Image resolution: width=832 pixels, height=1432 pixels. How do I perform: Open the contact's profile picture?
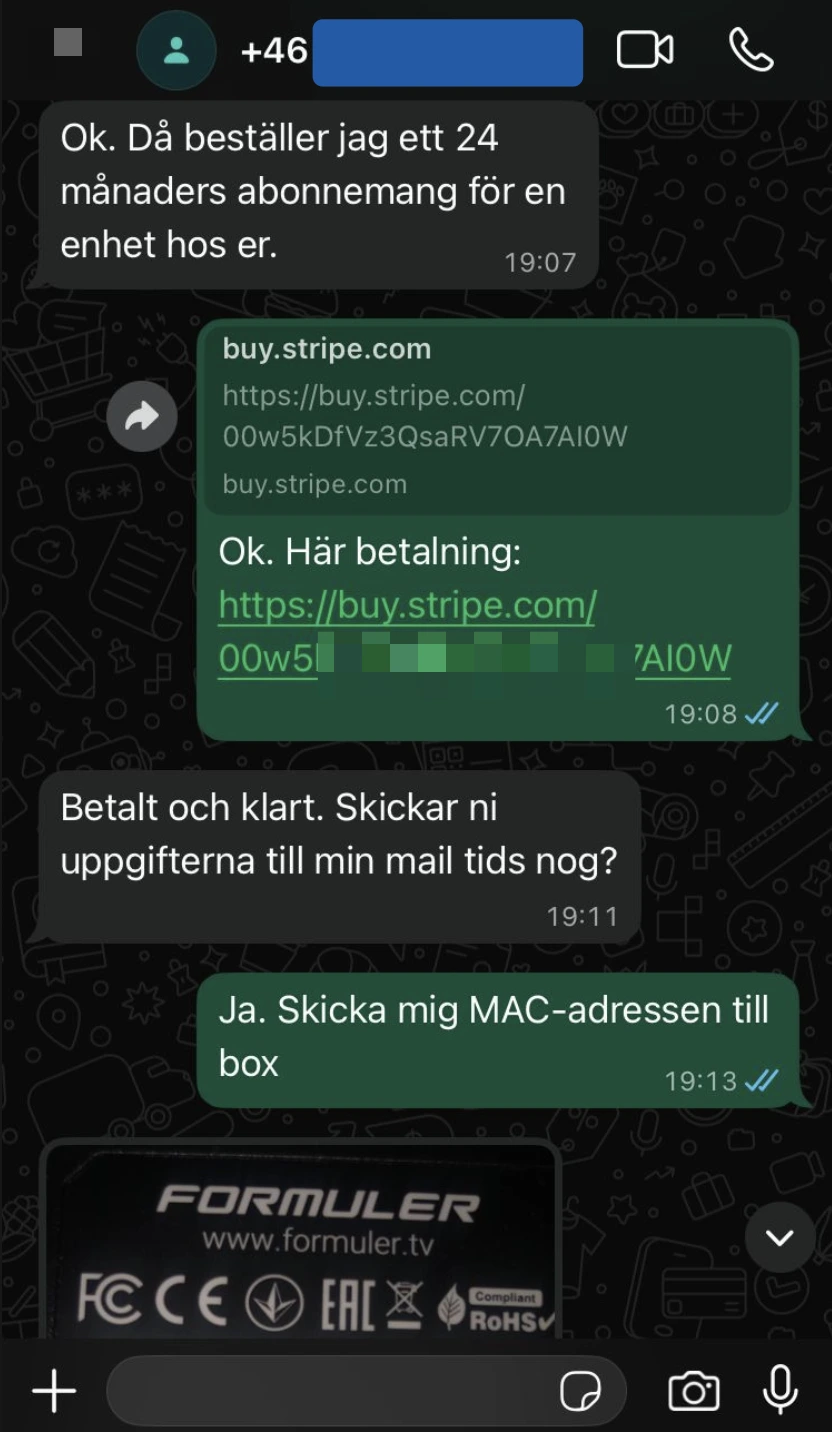pos(176,51)
